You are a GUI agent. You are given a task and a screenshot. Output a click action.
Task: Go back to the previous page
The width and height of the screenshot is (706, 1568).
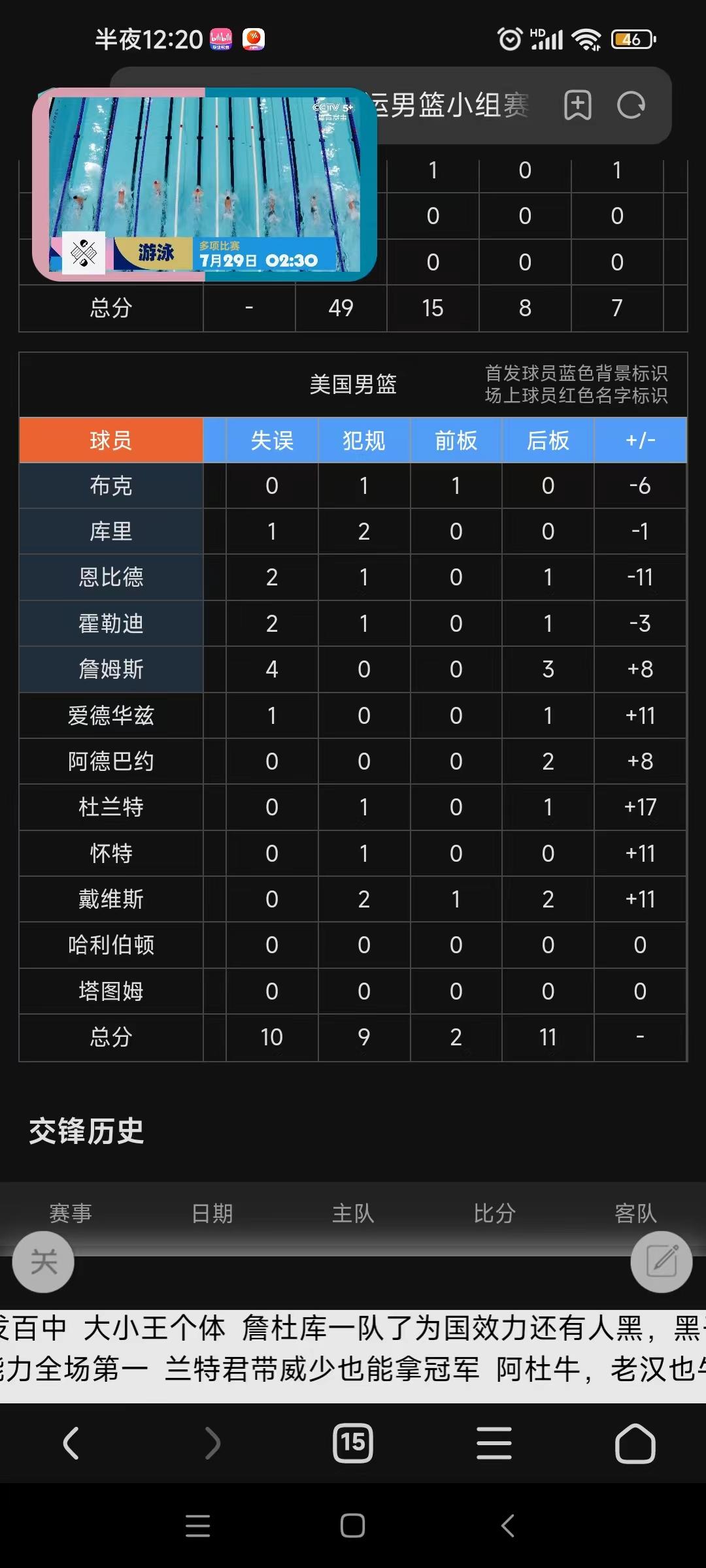71,1444
